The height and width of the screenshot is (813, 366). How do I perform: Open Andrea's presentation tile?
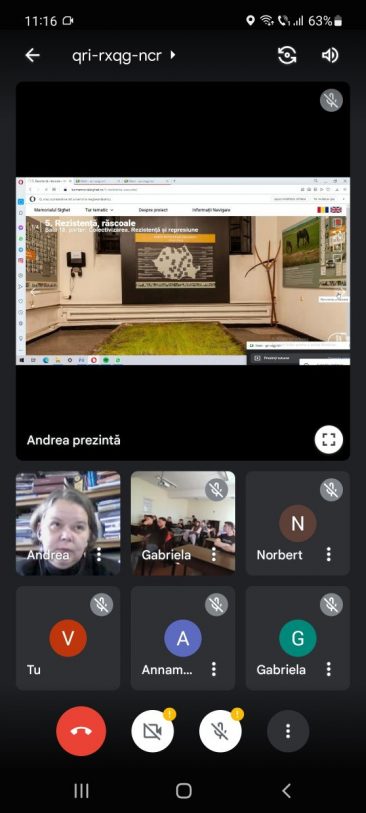click(x=183, y=271)
